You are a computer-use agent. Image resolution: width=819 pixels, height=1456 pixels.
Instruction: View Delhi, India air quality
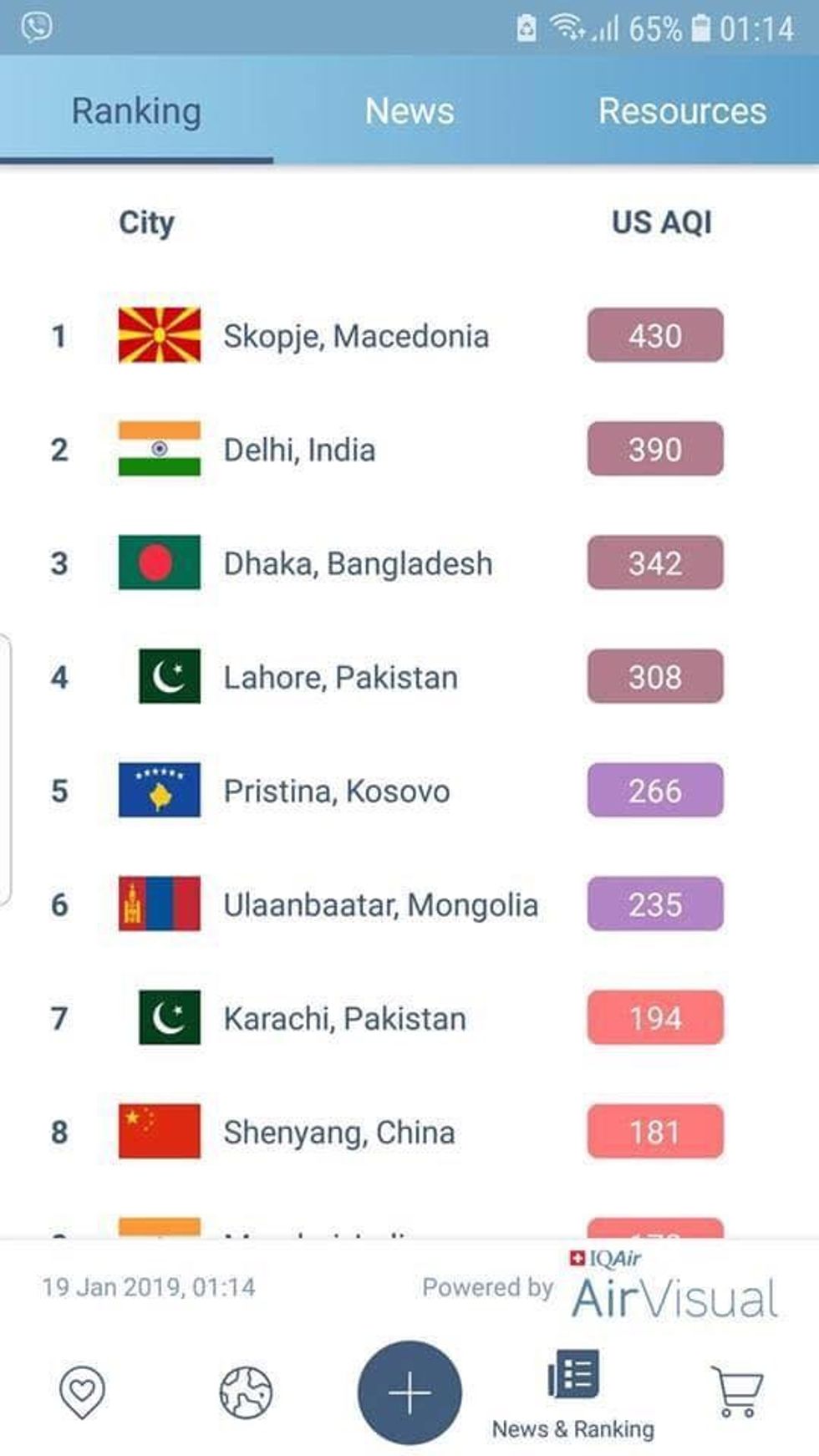[x=299, y=450]
